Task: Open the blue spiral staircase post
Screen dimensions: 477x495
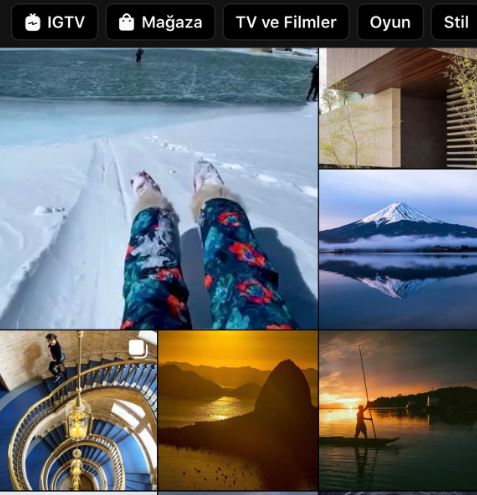Action: point(78,410)
